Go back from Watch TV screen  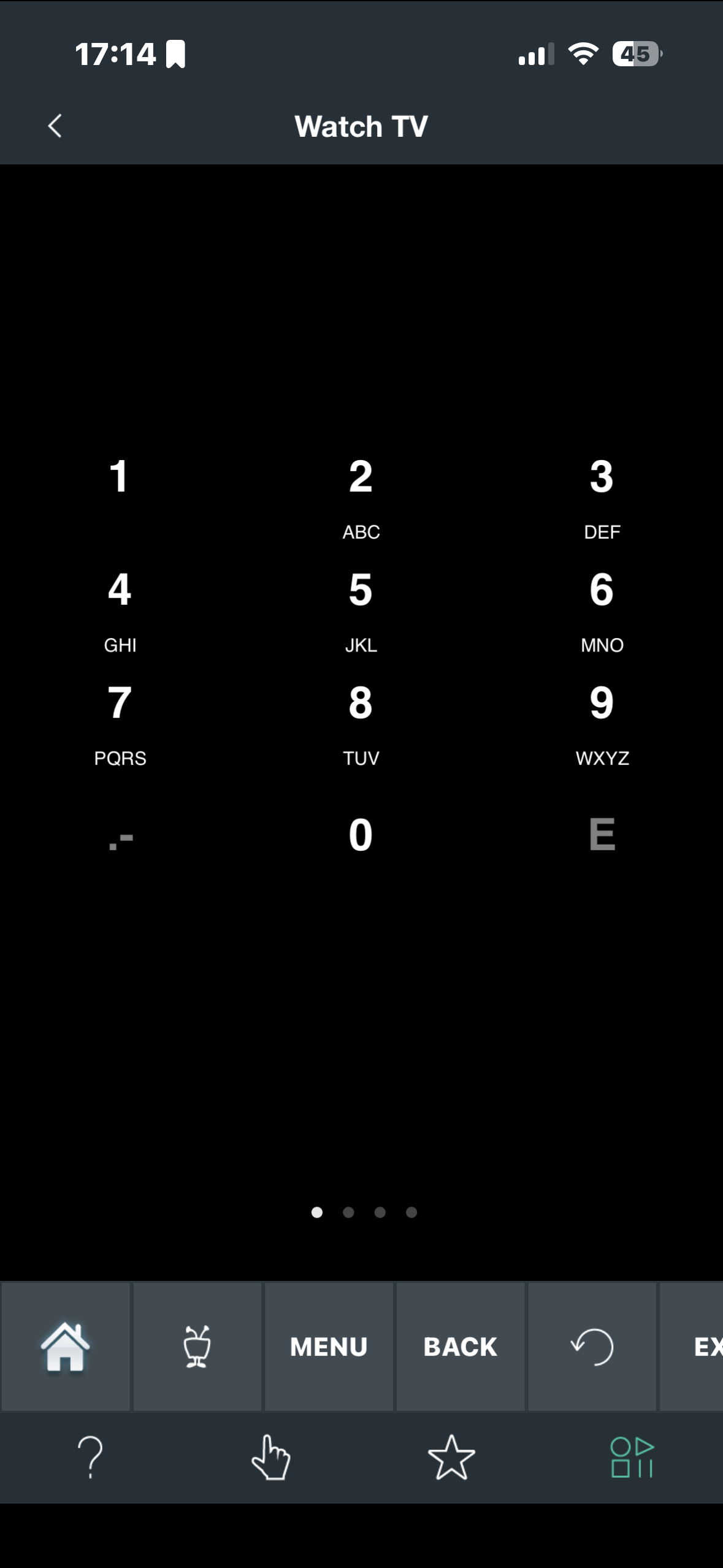[x=55, y=126]
